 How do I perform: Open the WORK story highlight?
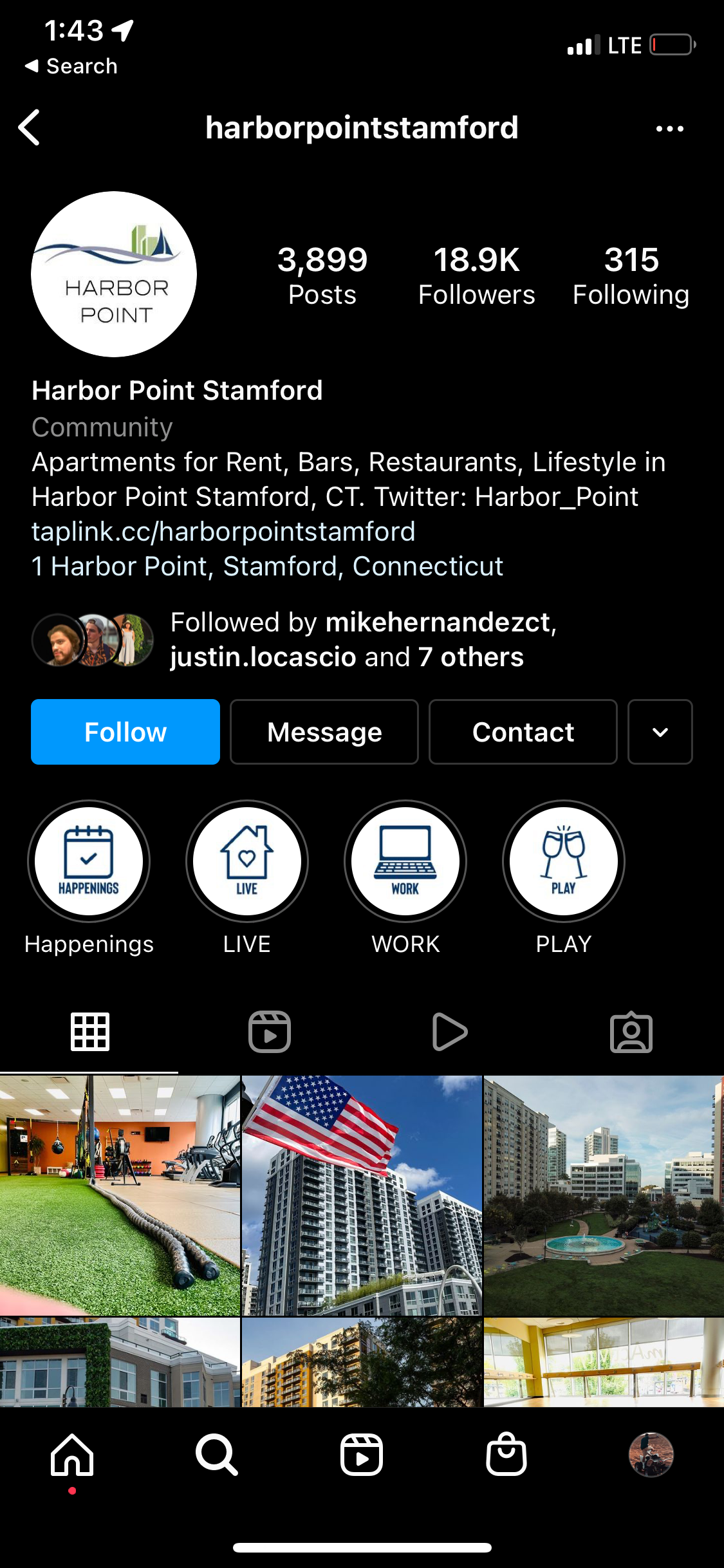click(x=405, y=861)
